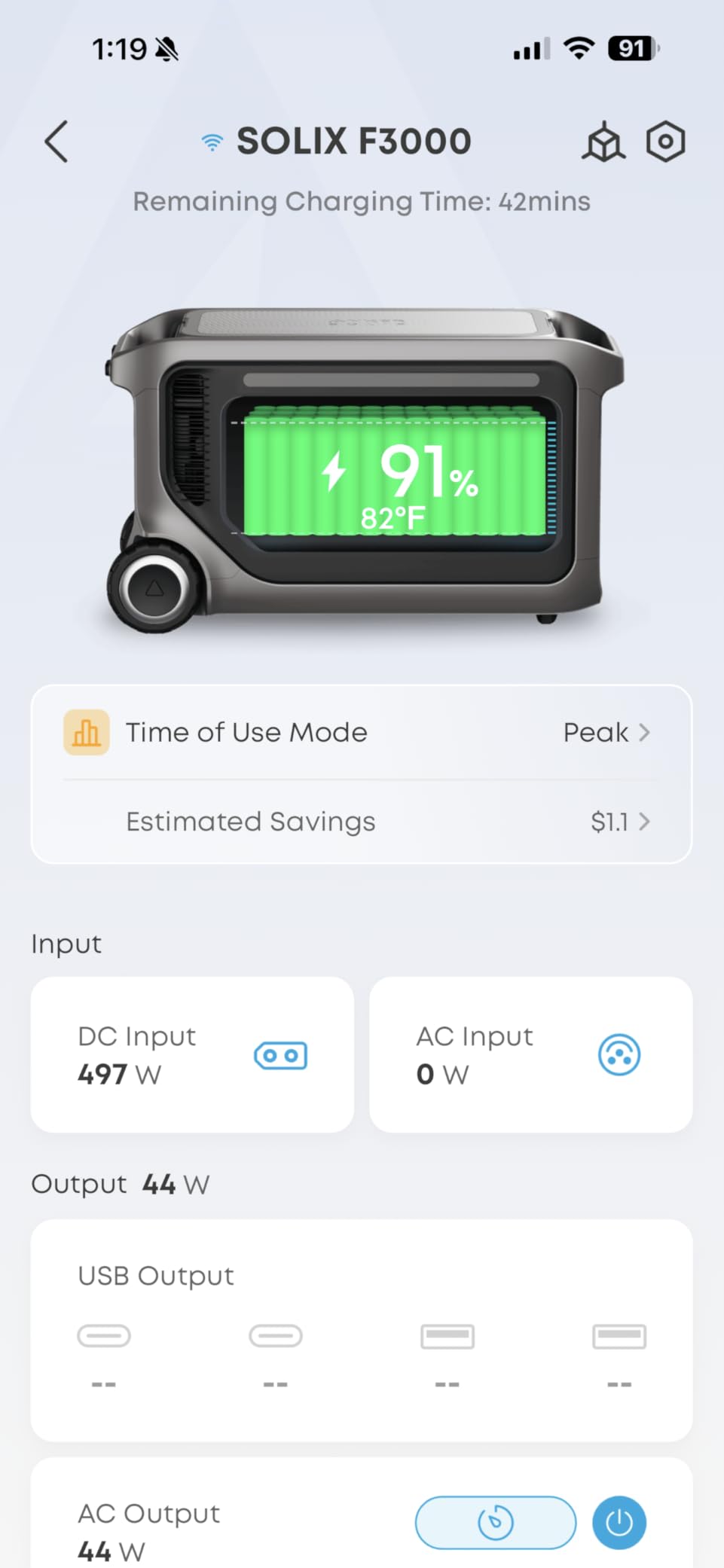Go back using the back arrow
Image resolution: width=724 pixels, height=1568 pixels.
(x=57, y=142)
